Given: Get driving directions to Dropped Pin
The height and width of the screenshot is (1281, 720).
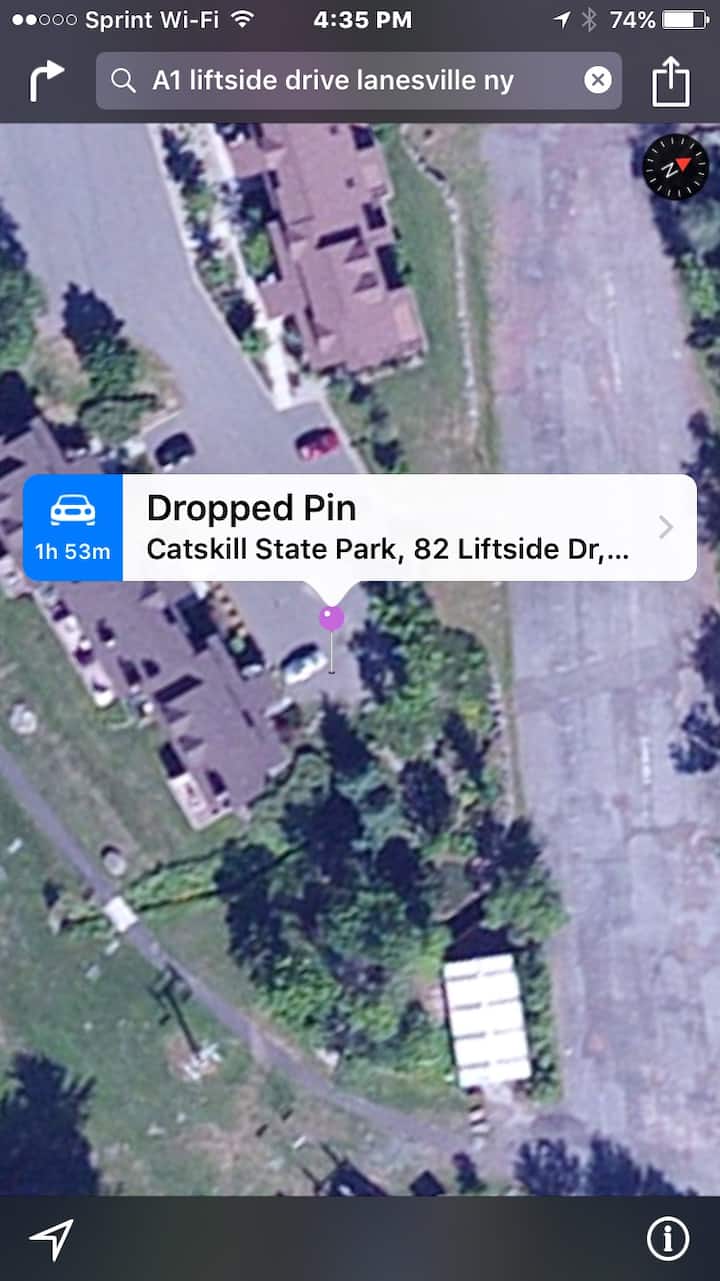Looking at the screenshot, I should point(72,528).
